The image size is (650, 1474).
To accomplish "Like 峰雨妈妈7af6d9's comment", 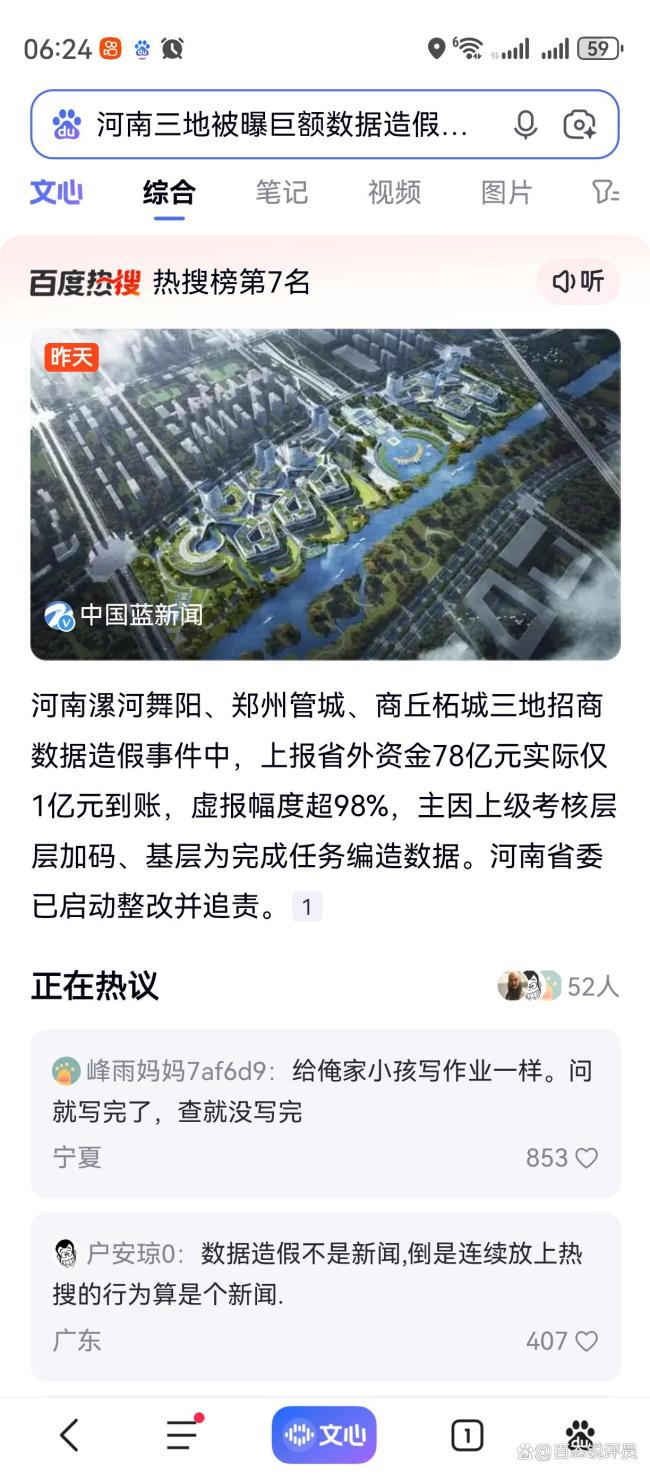I will [586, 1158].
